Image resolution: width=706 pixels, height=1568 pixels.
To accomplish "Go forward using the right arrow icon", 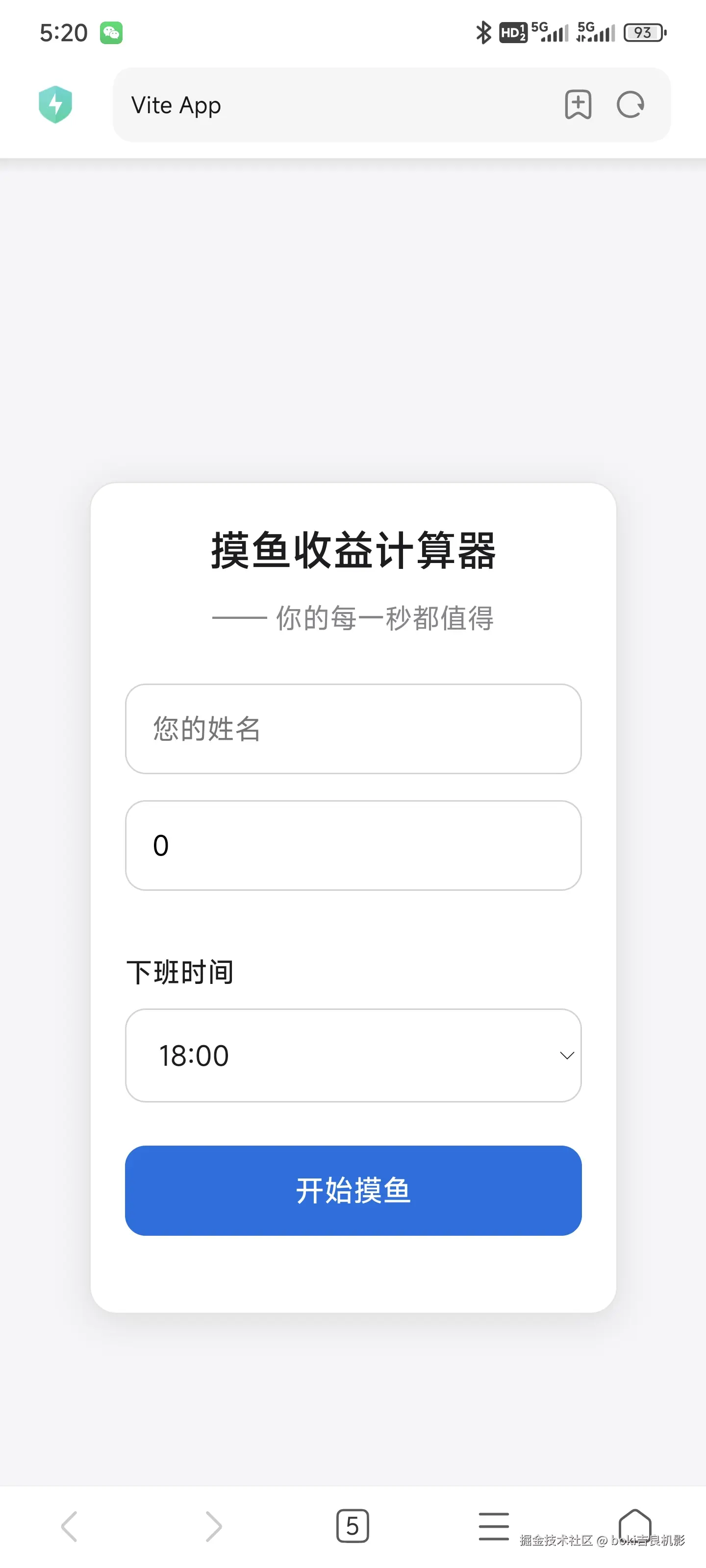I will click(x=211, y=1527).
